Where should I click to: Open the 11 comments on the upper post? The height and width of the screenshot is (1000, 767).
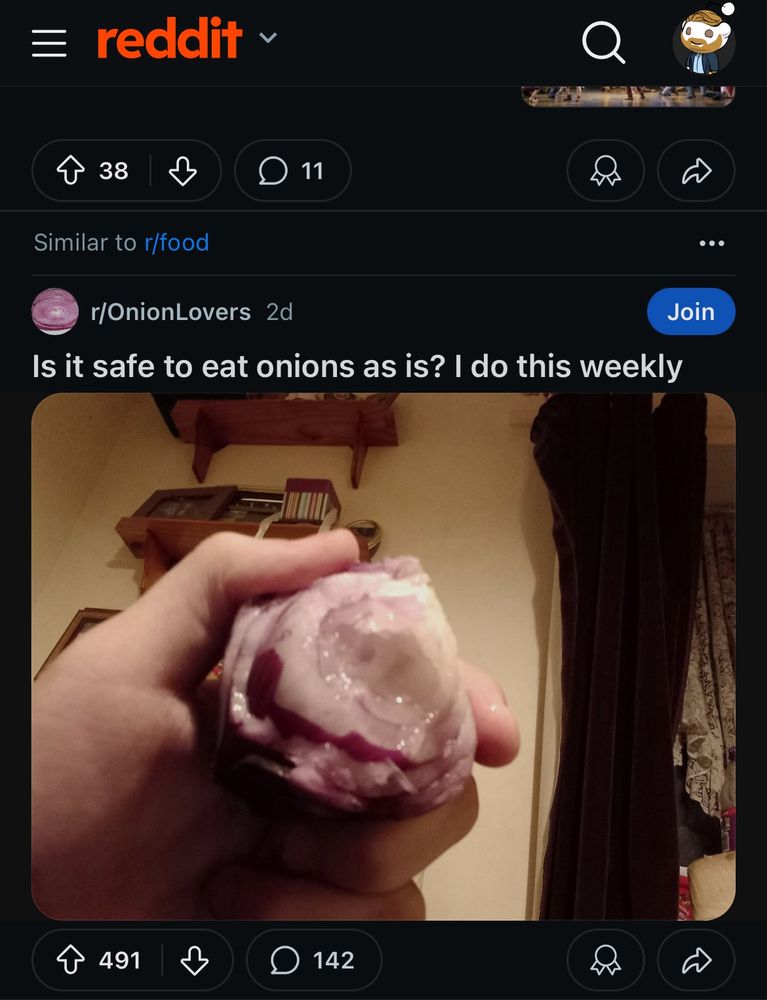click(x=292, y=171)
